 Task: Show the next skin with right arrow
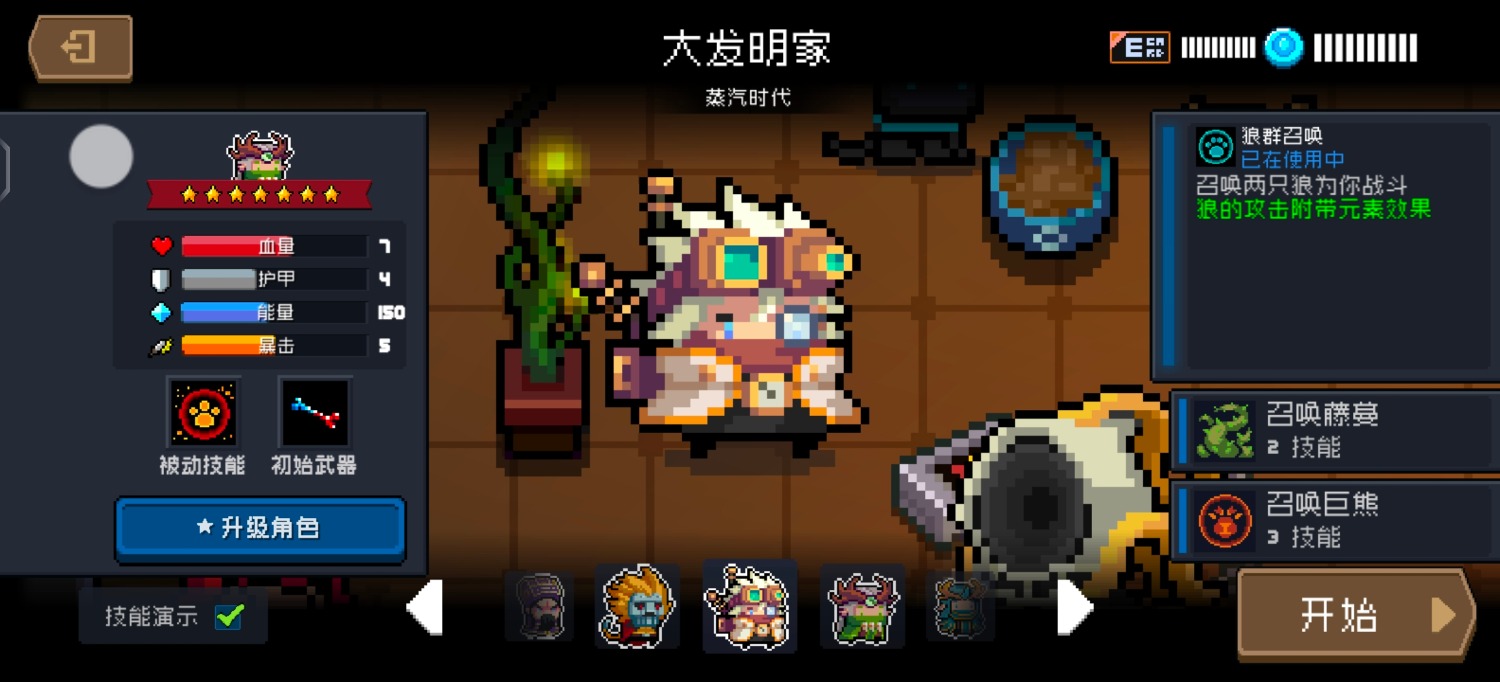(x=1074, y=607)
